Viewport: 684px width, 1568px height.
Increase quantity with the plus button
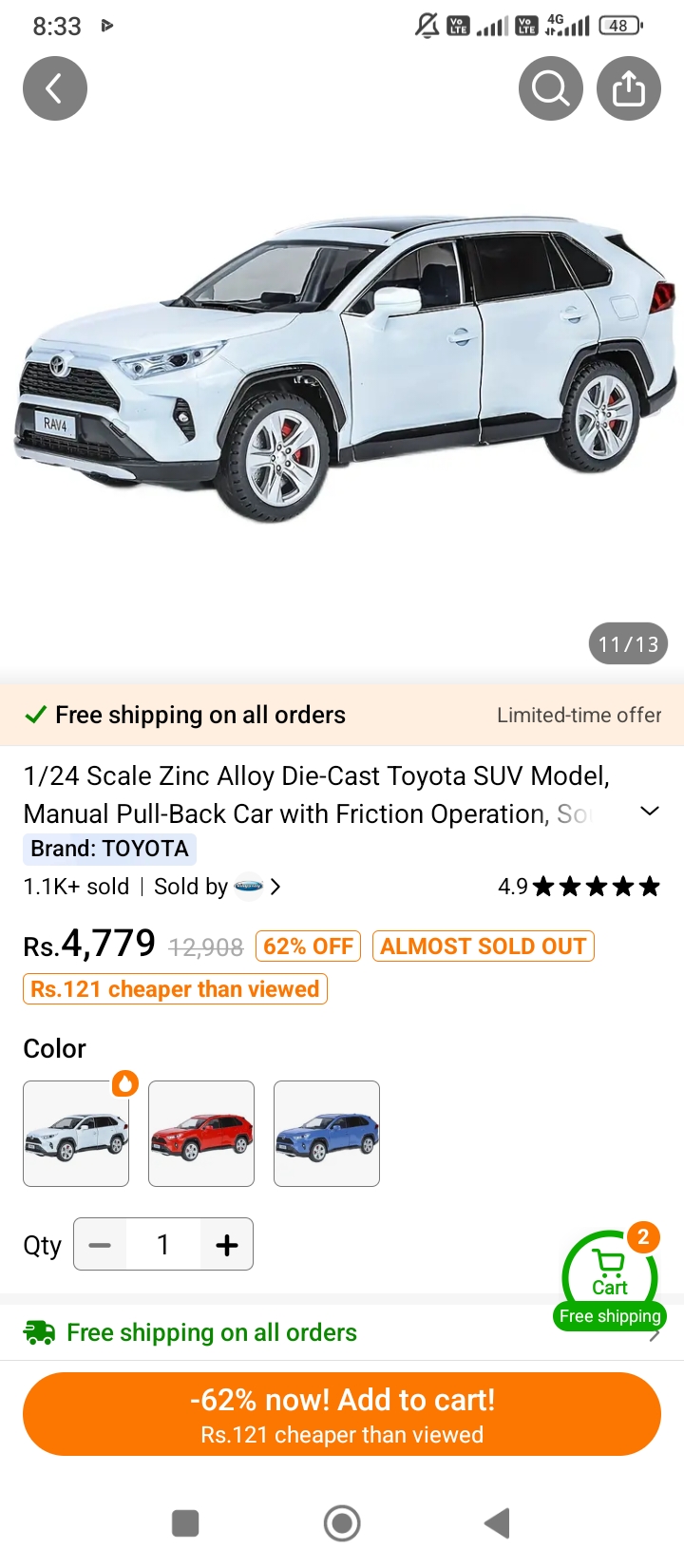227,1244
